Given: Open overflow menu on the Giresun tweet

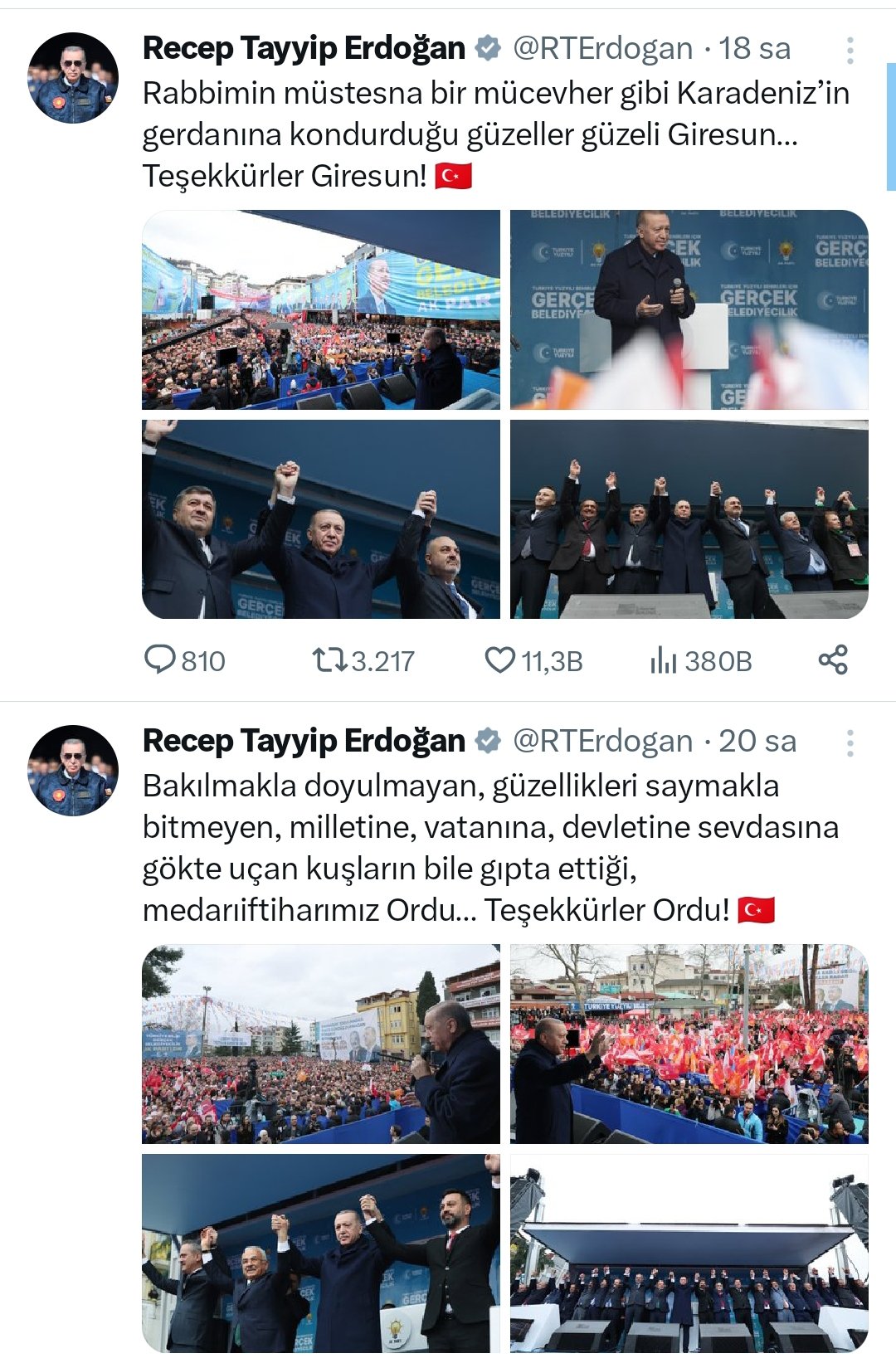Looking at the screenshot, I should coord(850,51).
